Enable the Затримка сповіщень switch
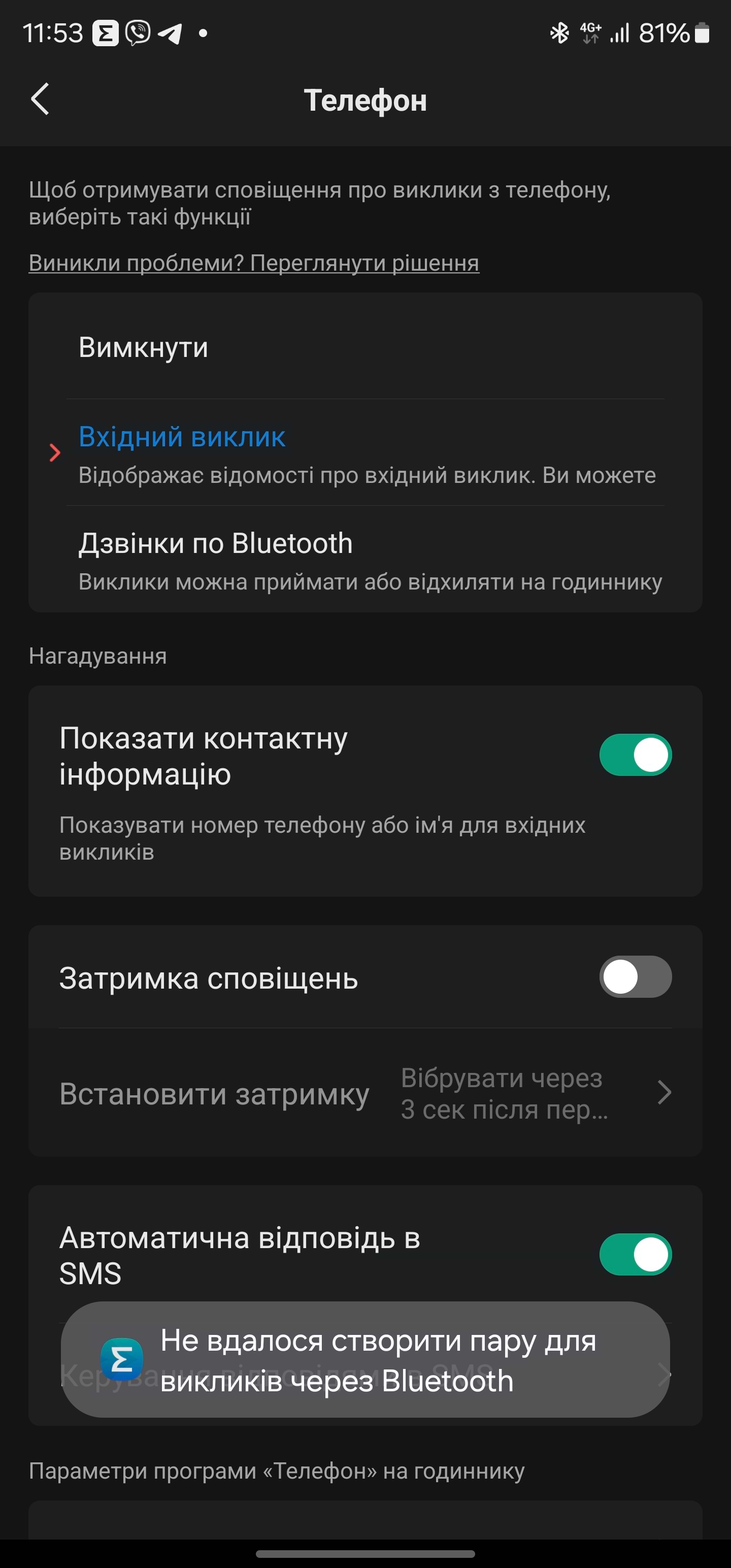 pyautogui.click(x=635, y=977)
